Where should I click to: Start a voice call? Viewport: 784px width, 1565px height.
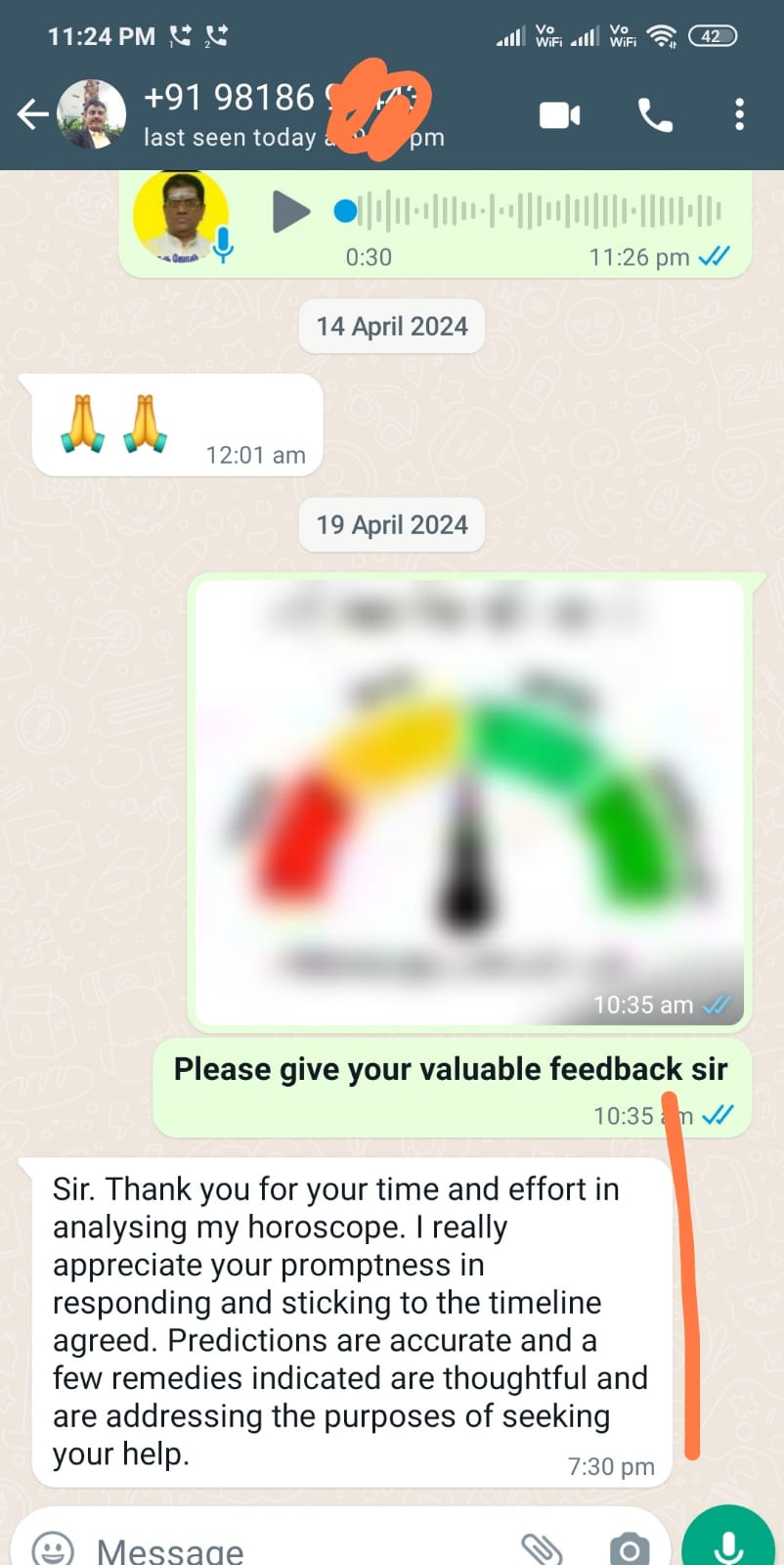pos(654,115)
